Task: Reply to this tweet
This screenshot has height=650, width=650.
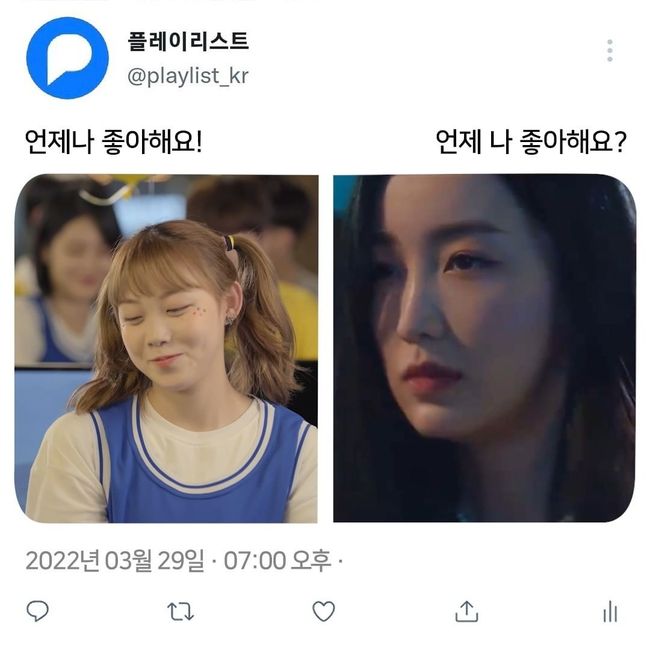Action: coord(38,611)
